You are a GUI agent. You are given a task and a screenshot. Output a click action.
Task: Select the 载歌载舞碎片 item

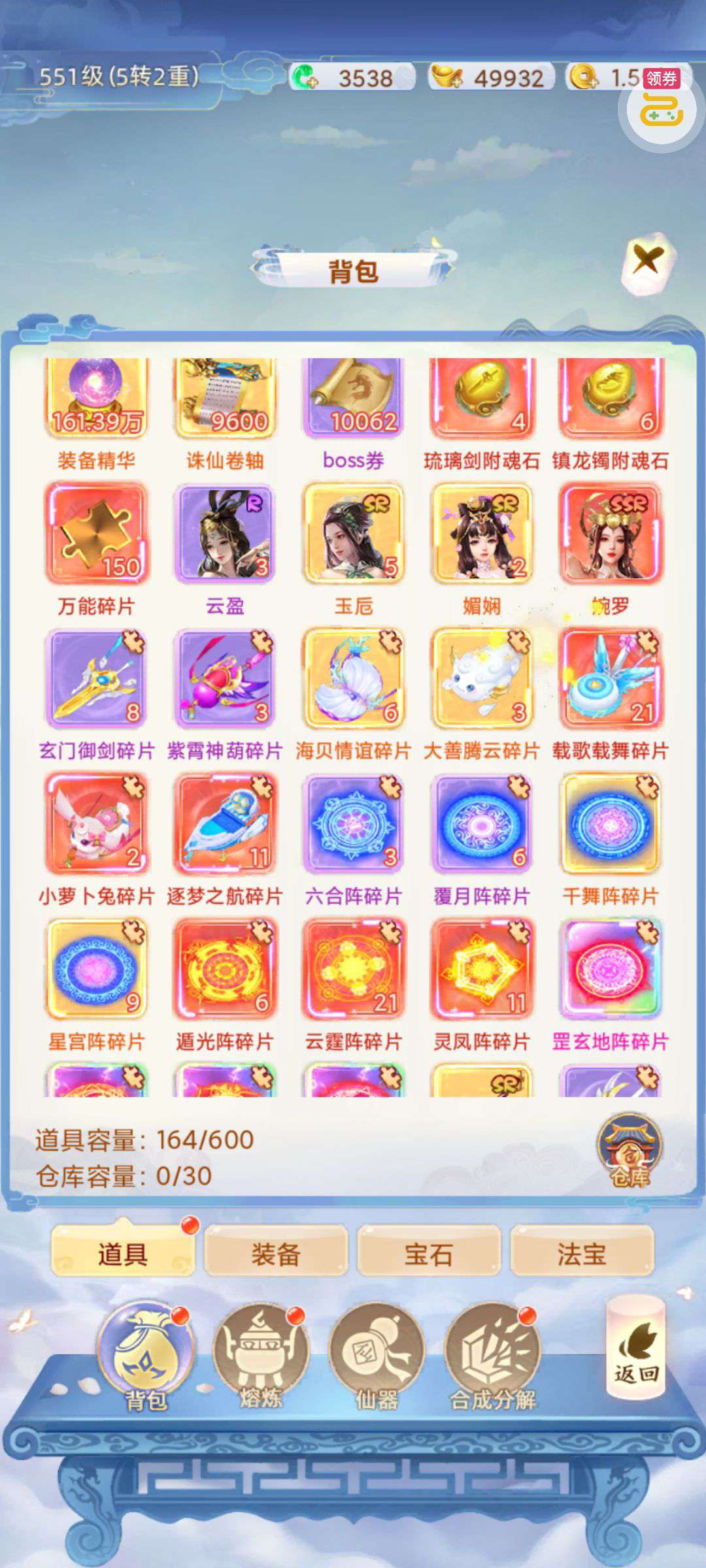[611, 679]
